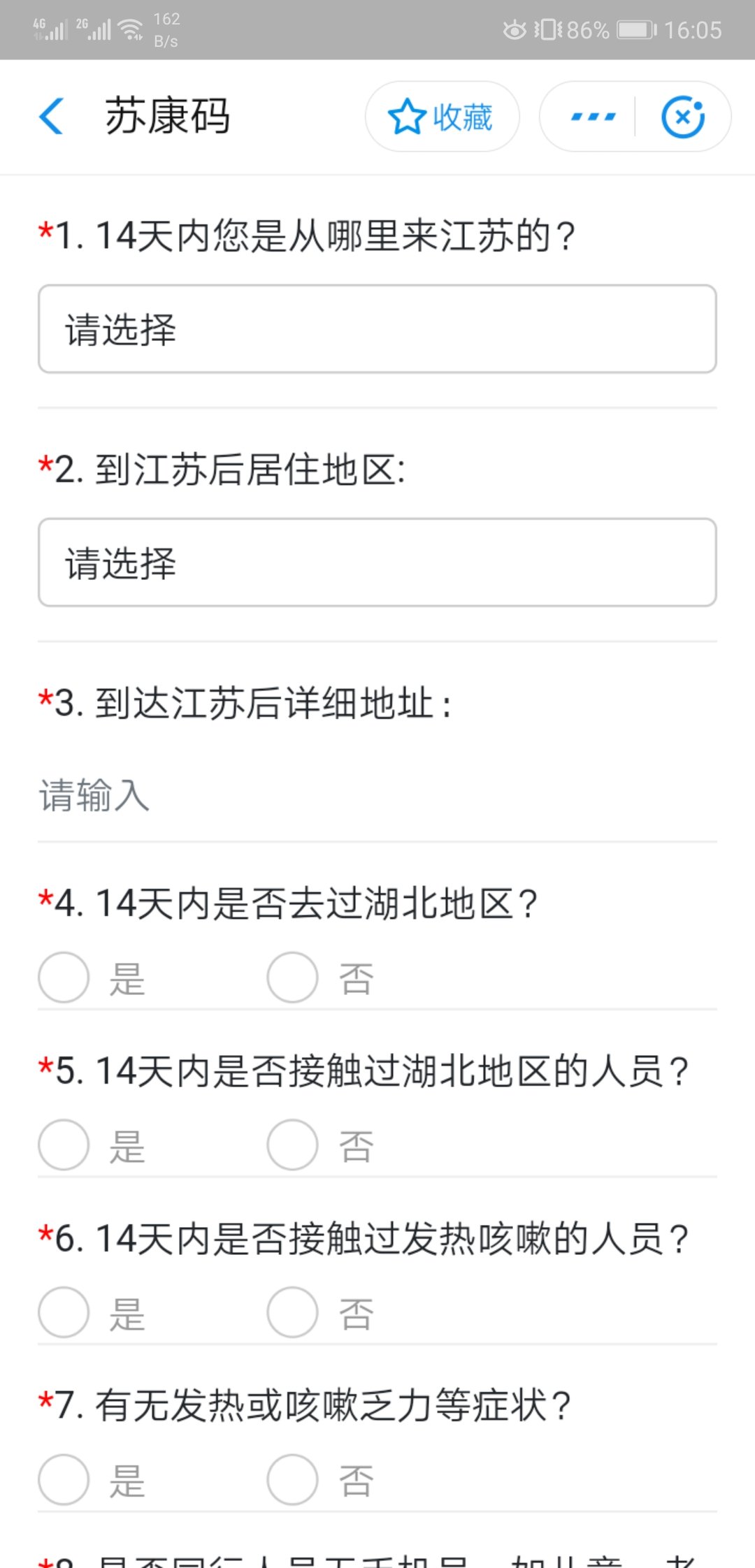Open dropdown for 到江苏后居住地区

coord(377,562)
